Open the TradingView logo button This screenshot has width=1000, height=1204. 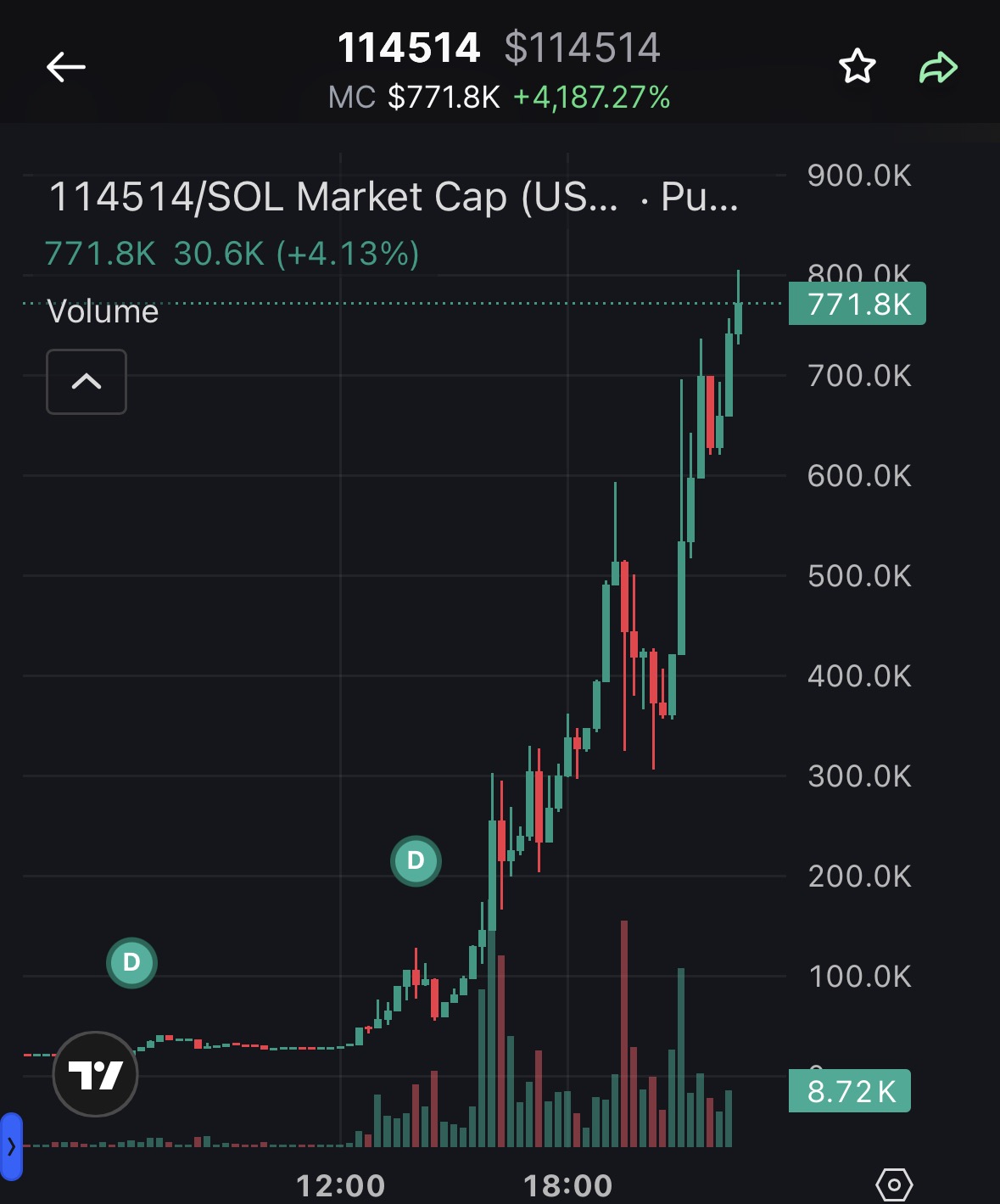95,1074
